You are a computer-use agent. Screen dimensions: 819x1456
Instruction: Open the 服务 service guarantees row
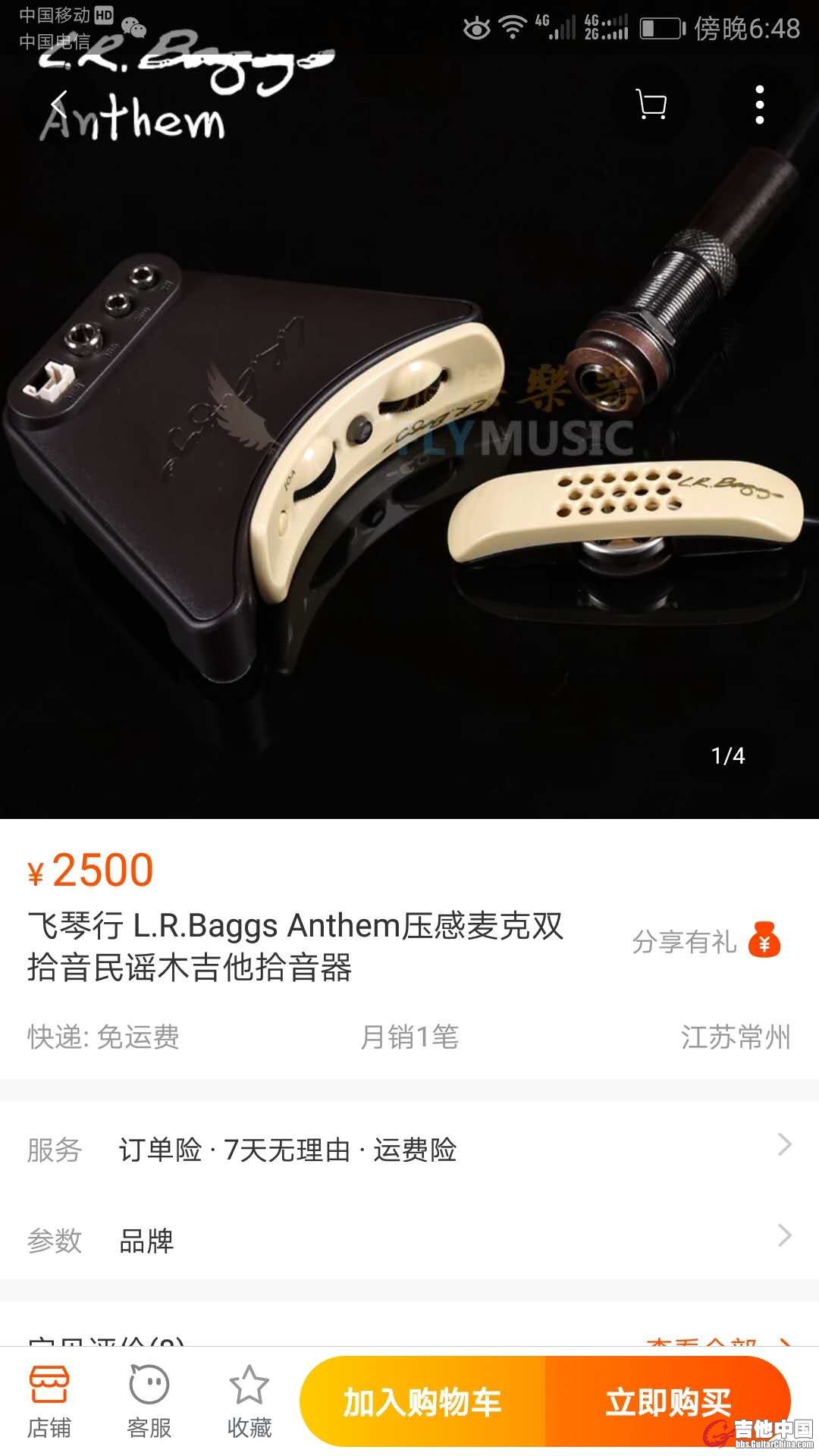pyautogui.click(x=409, y=1150)
